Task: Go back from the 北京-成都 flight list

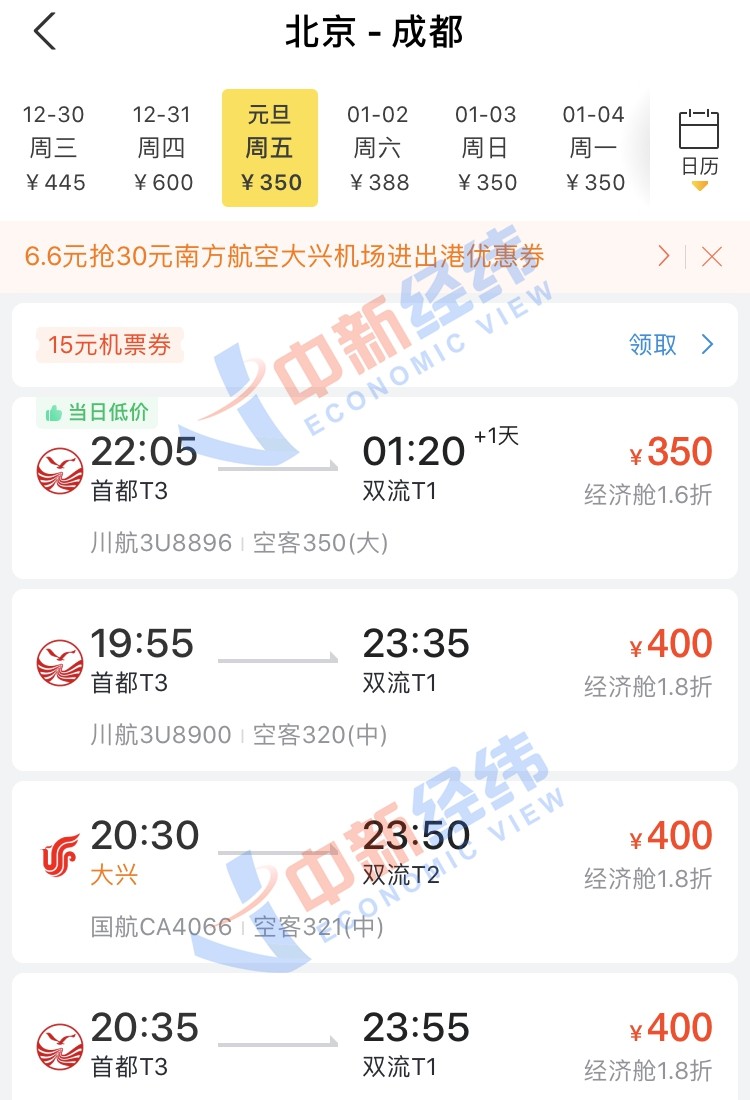Action: [x=45, y=32]
